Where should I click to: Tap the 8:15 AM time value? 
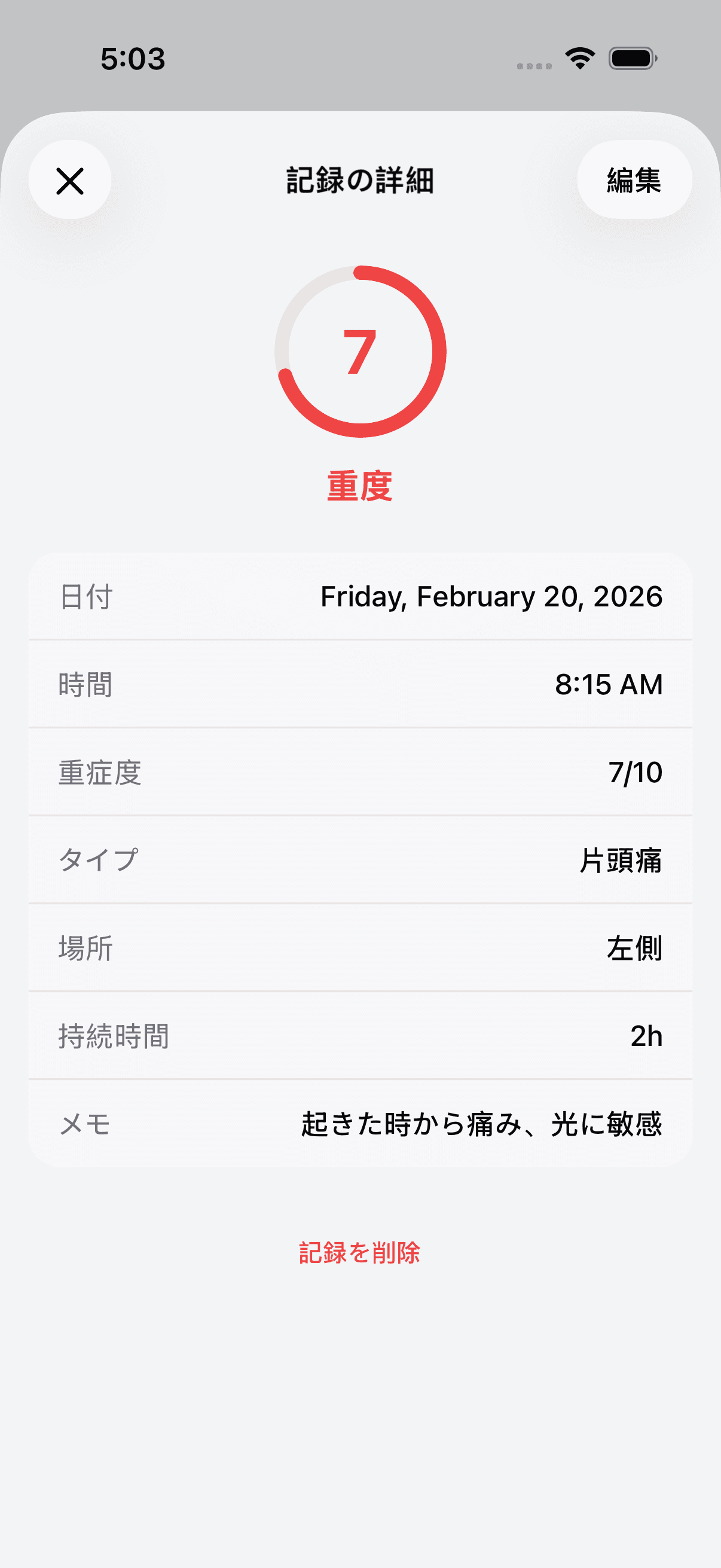pyautogui.click(x=608, y=684)
